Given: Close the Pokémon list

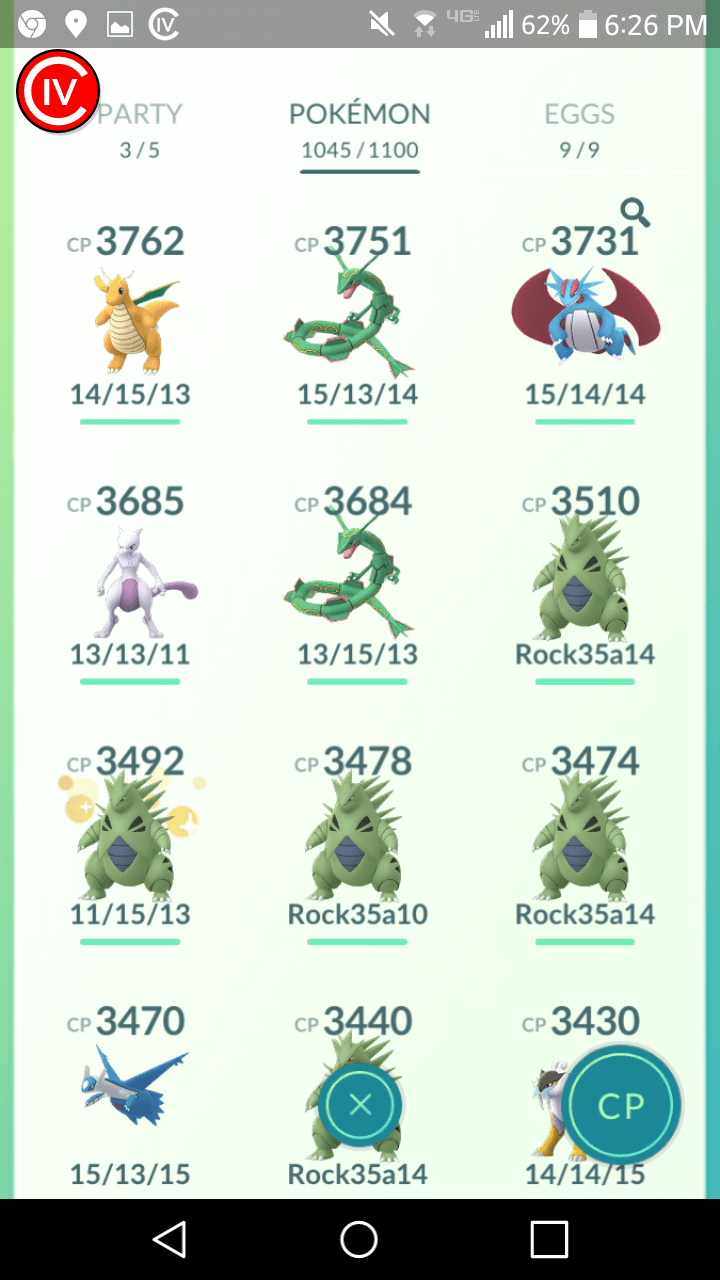Looking at the screenshot, I should tap(360, 1105).
